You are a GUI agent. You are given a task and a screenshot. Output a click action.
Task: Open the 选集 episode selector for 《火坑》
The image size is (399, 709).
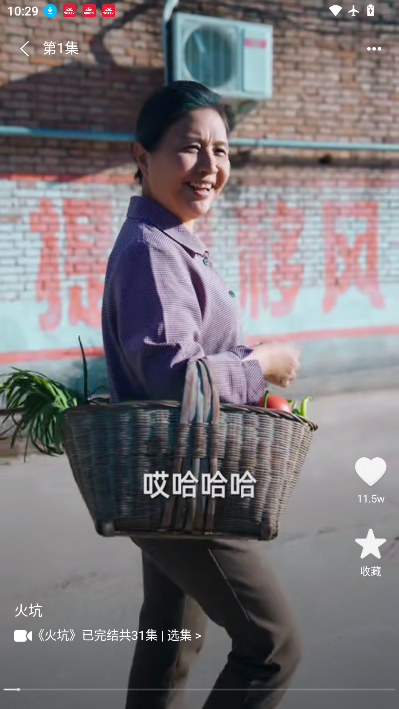184,635
